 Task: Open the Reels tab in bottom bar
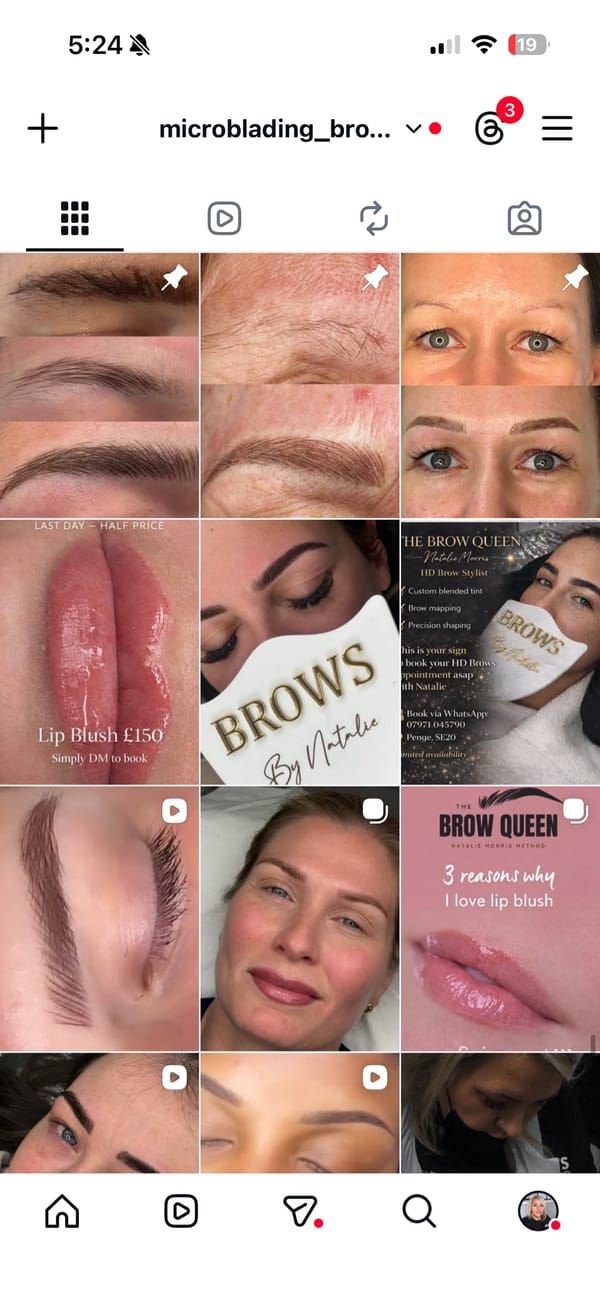click(181, 1211)
